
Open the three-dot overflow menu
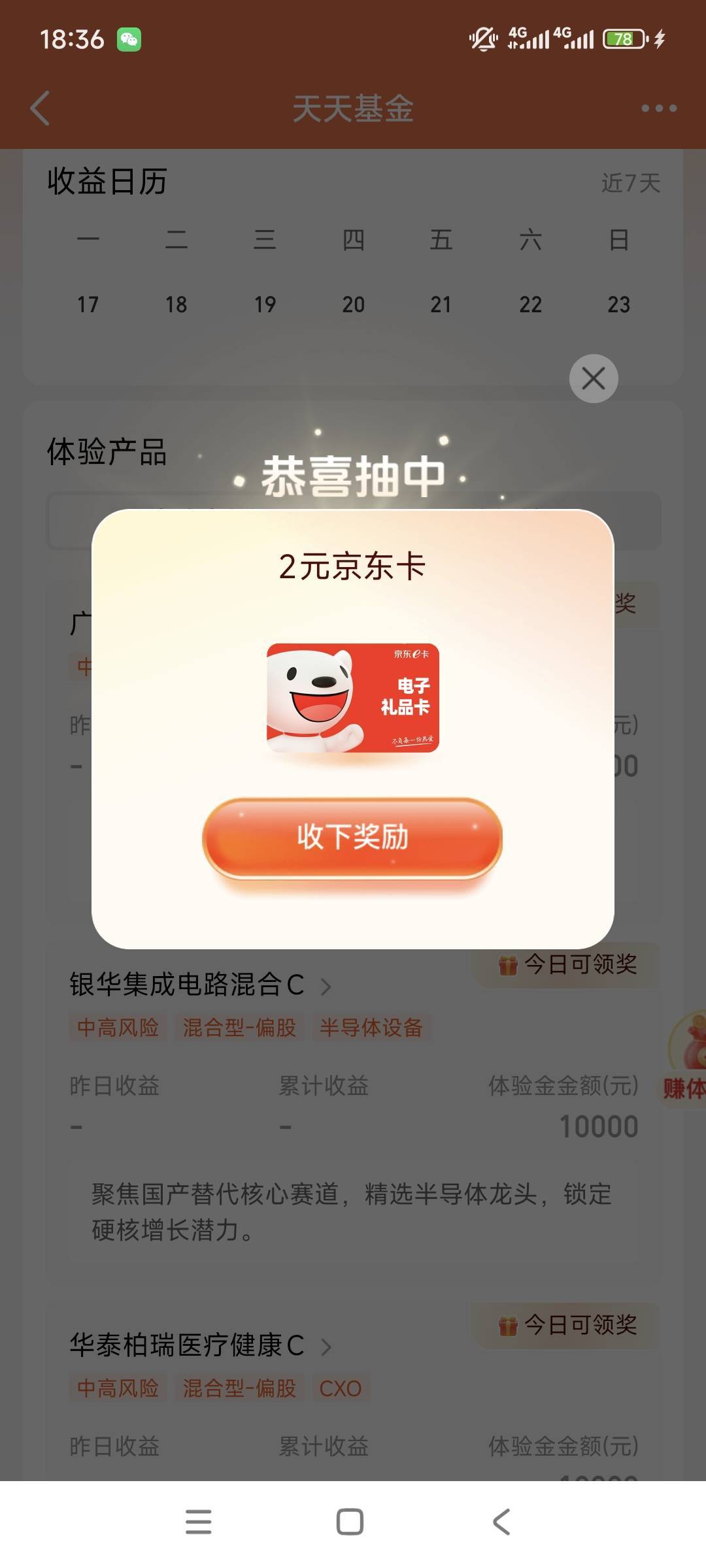[x=658, y=108]
